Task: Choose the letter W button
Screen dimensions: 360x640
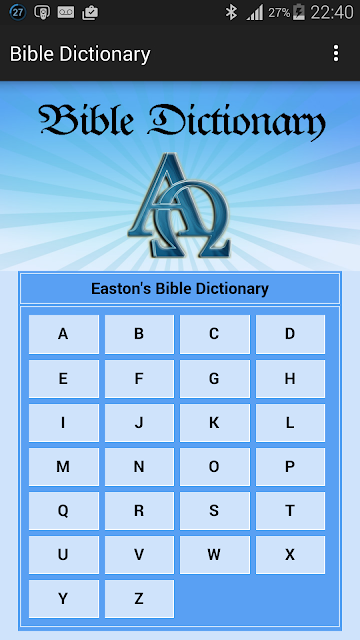Action: point(215,555)
